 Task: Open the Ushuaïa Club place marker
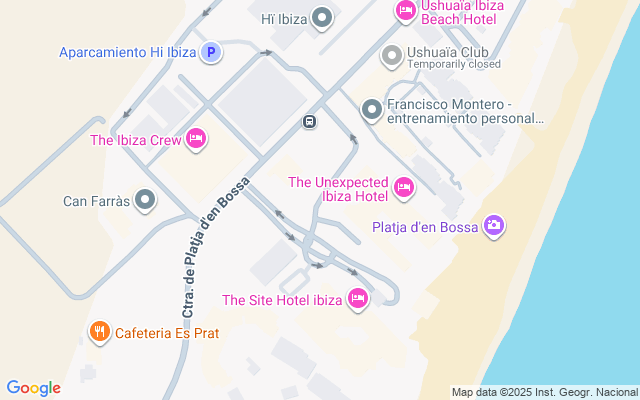tap(393, 54)
